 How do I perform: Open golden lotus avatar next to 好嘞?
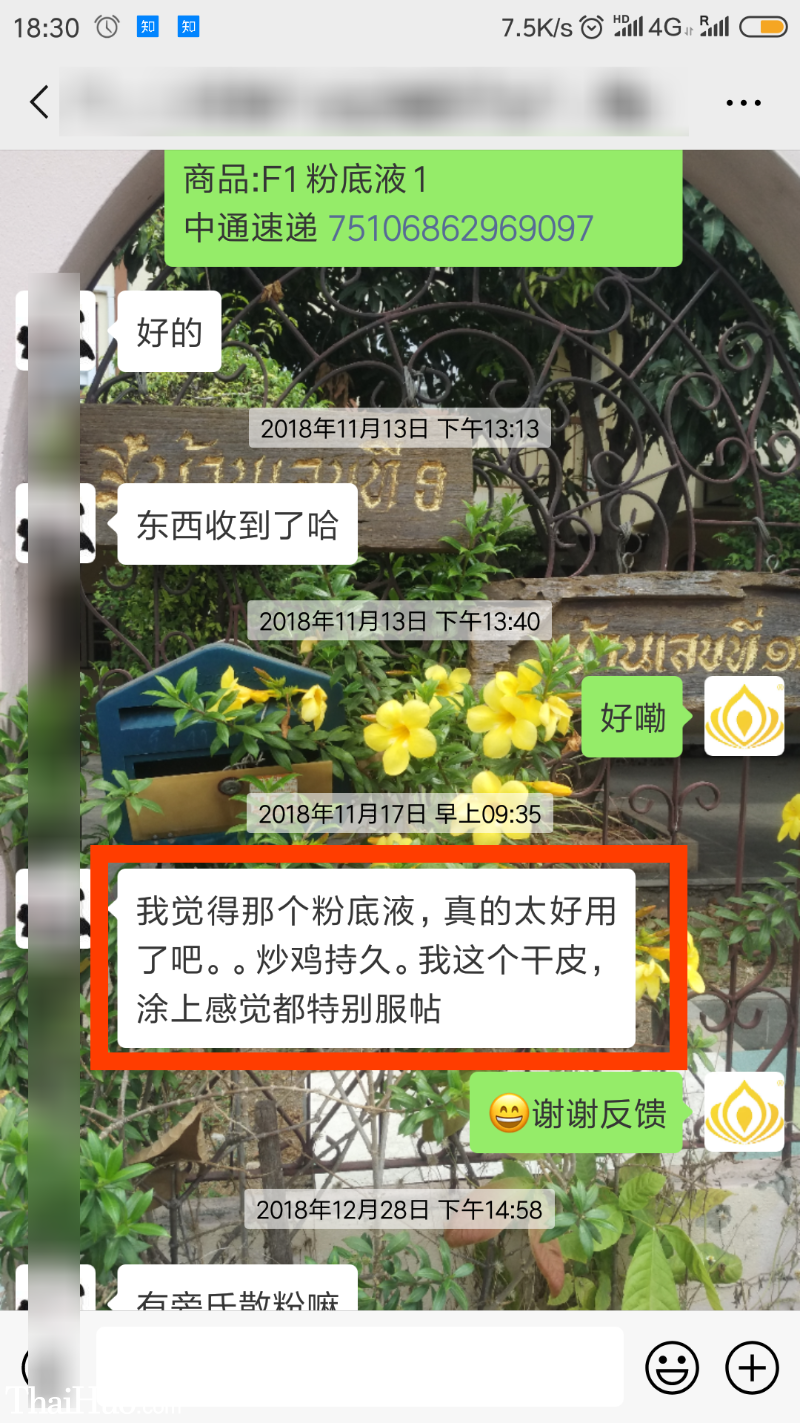(x=744, y=716)
